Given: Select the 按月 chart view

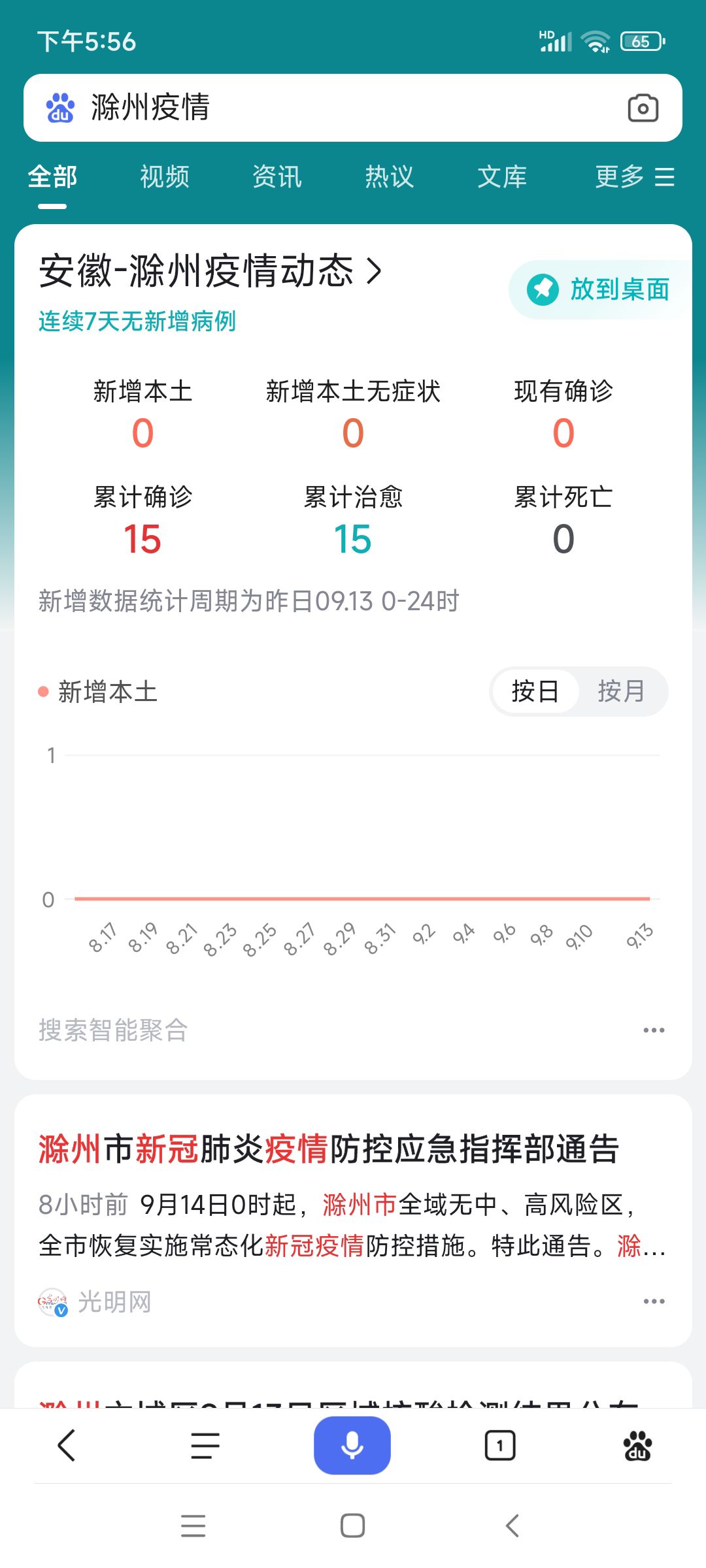Looking at the screenshot, I should (x=622, y=691).
